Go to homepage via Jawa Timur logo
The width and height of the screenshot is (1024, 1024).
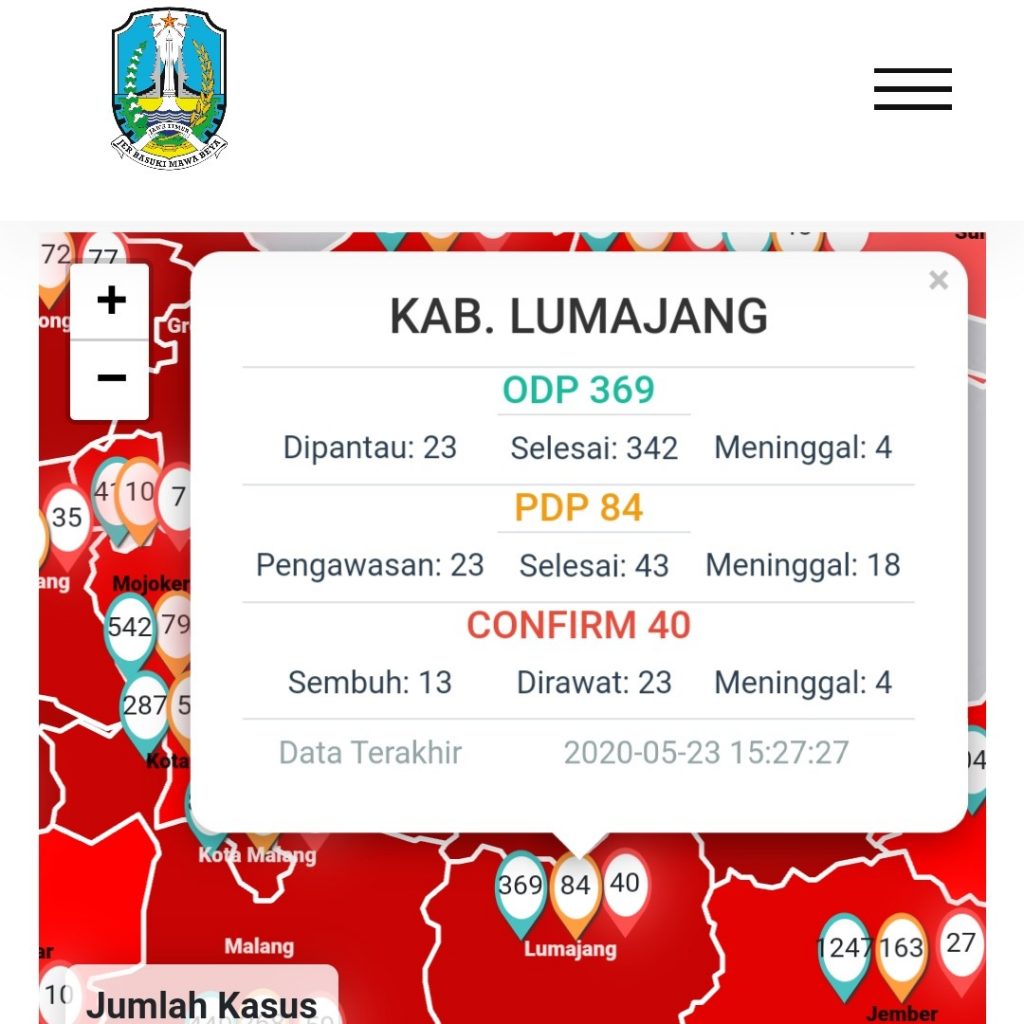point(169,88)
